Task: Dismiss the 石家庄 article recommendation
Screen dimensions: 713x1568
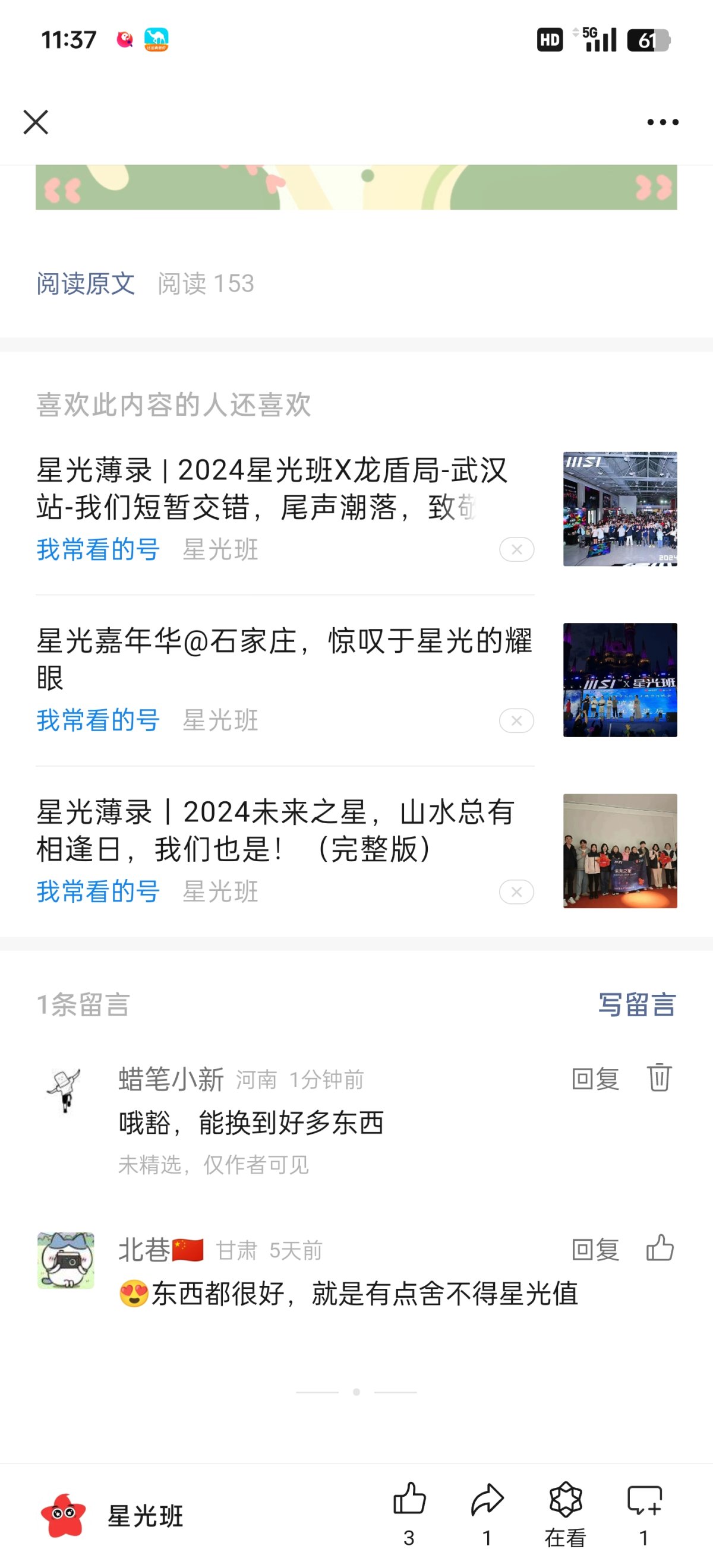Action: click(x=516, y=720)
